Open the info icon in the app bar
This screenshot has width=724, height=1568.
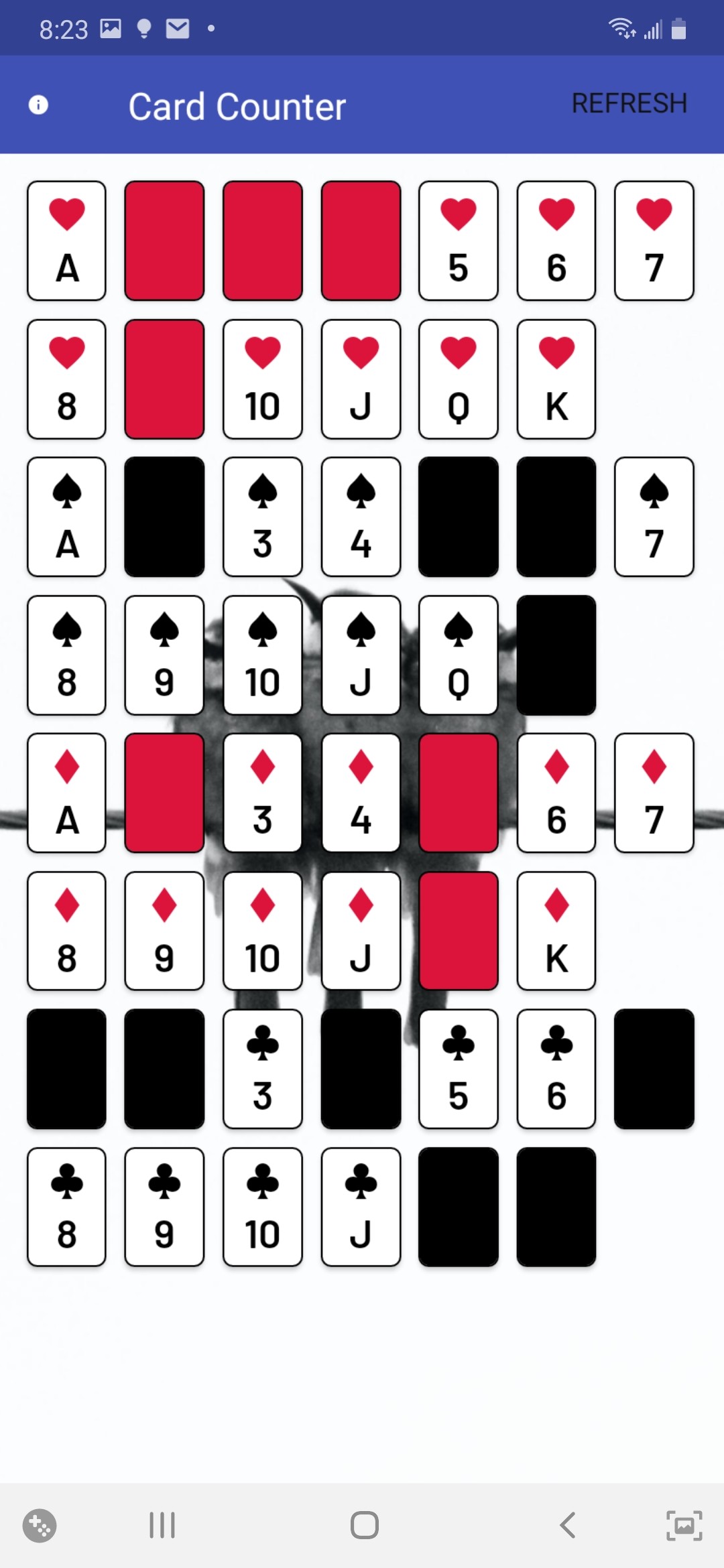(x=38, y=105)
